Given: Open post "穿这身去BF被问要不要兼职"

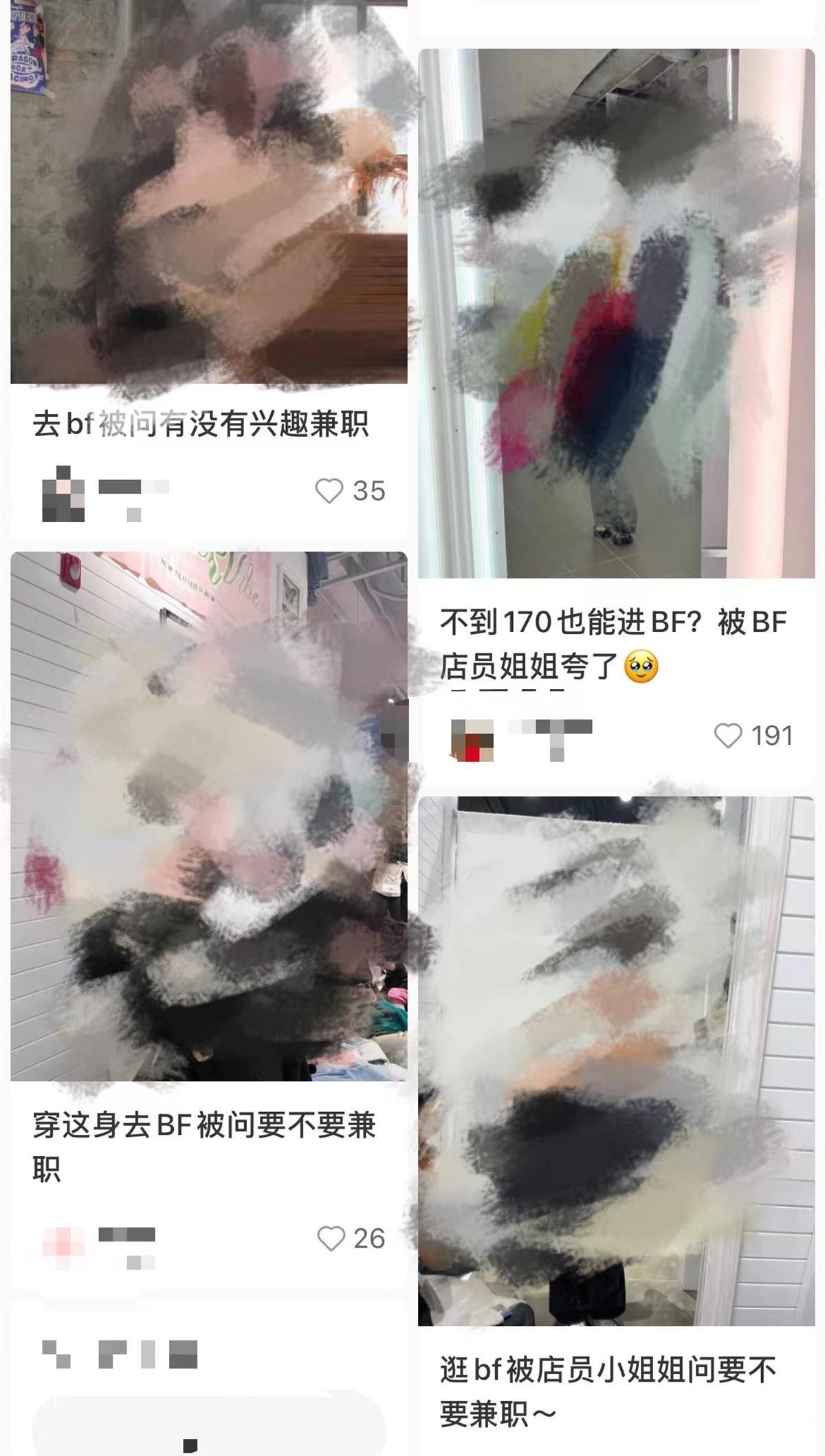Looking at the screenshot, I should click(204, 1145).
